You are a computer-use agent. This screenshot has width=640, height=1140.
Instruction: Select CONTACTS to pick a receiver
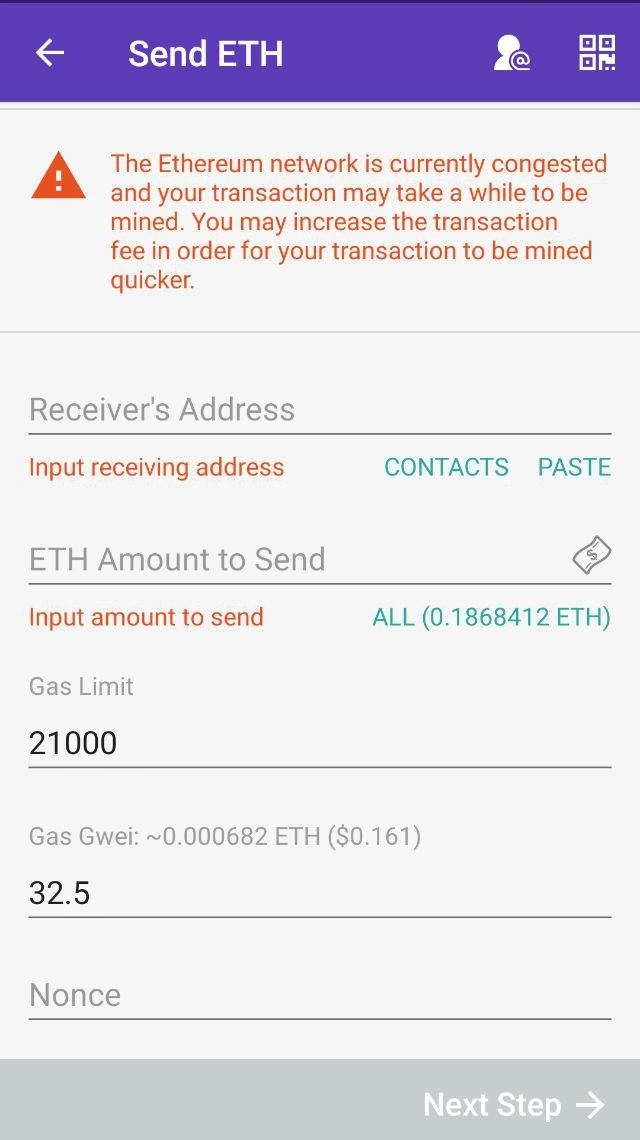(447, 467)
